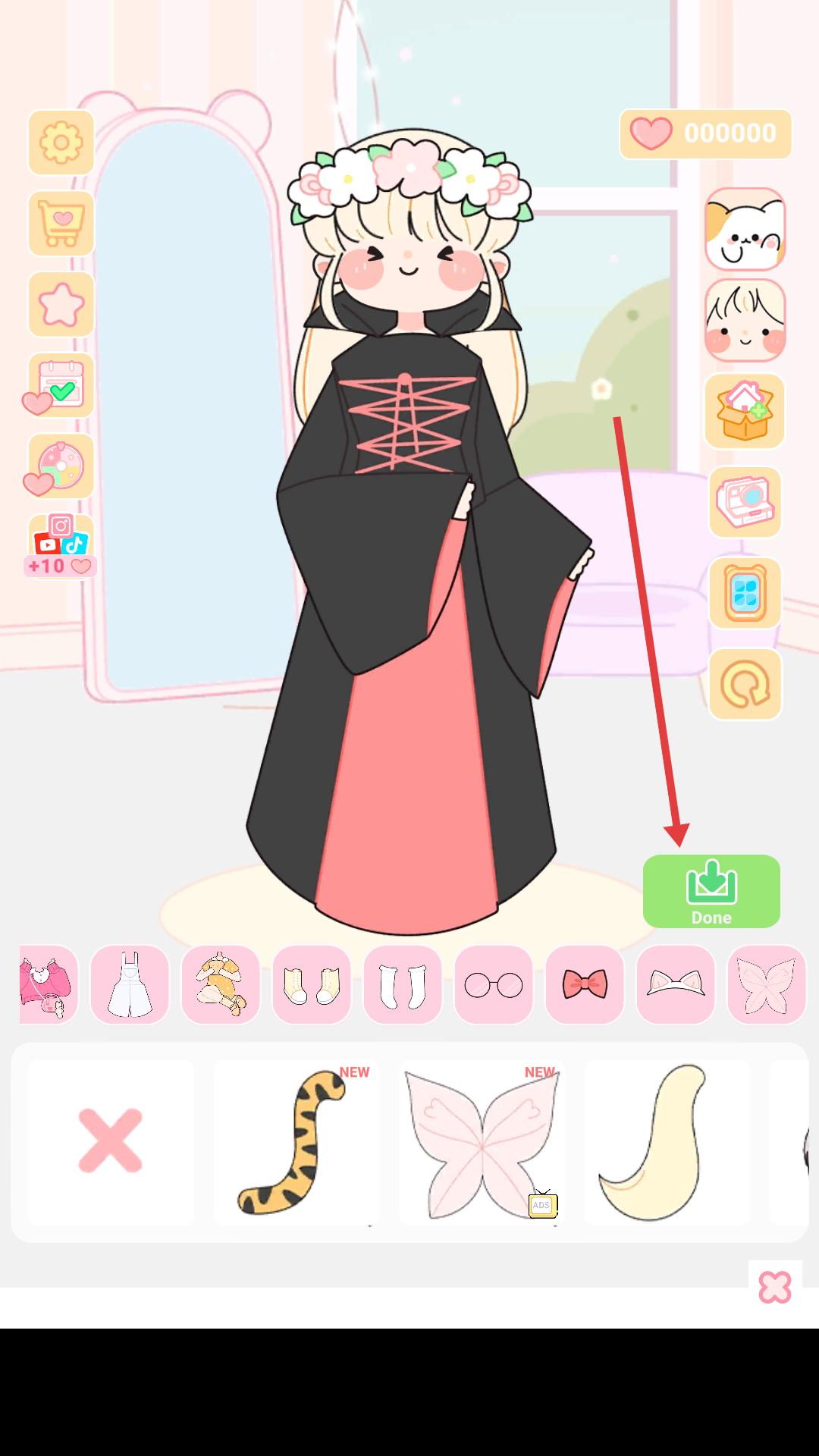Follow social media for +10 hearts
Image resolution: width=819 pixels, height=1456 pixels.
61,546
